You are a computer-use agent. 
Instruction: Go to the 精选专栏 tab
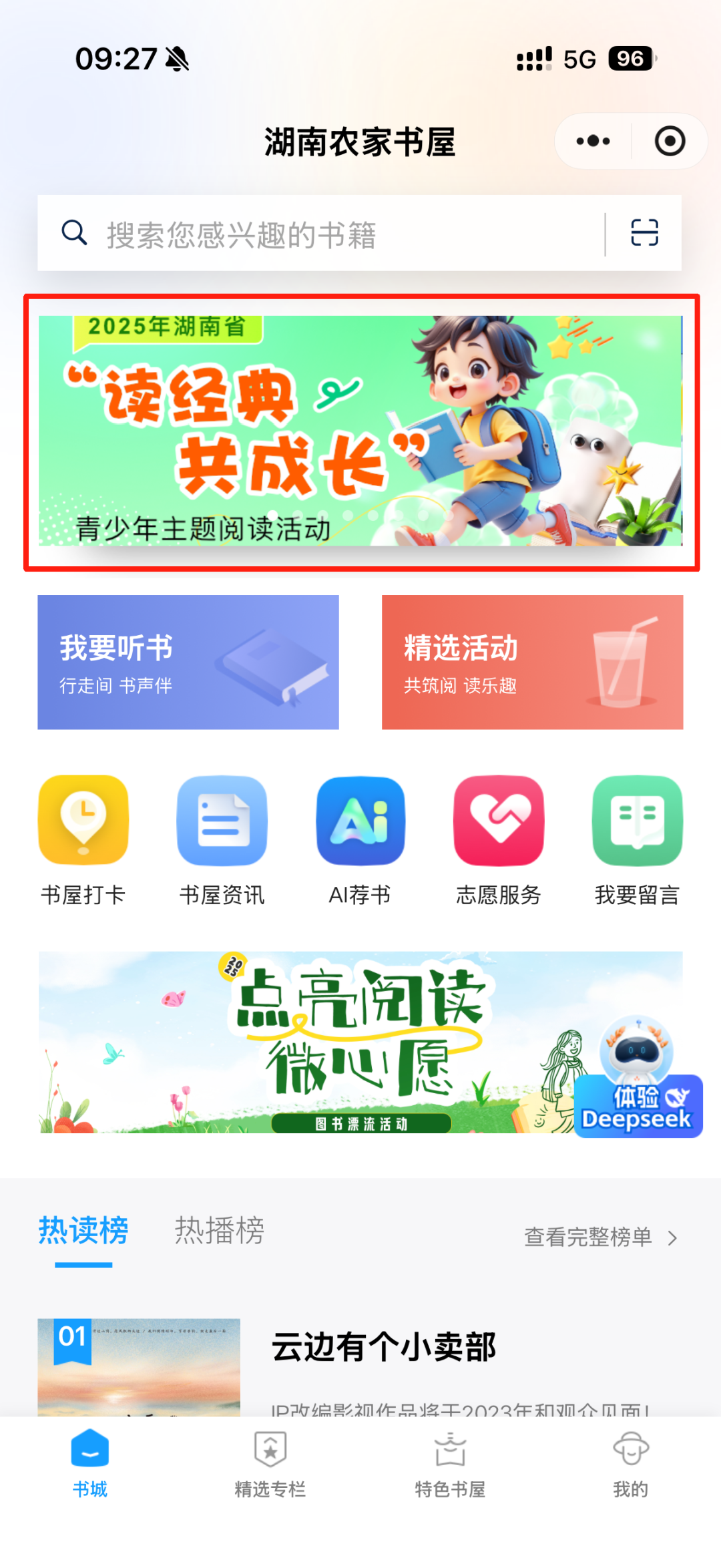pyautogui.click(x=270, y=1462)
